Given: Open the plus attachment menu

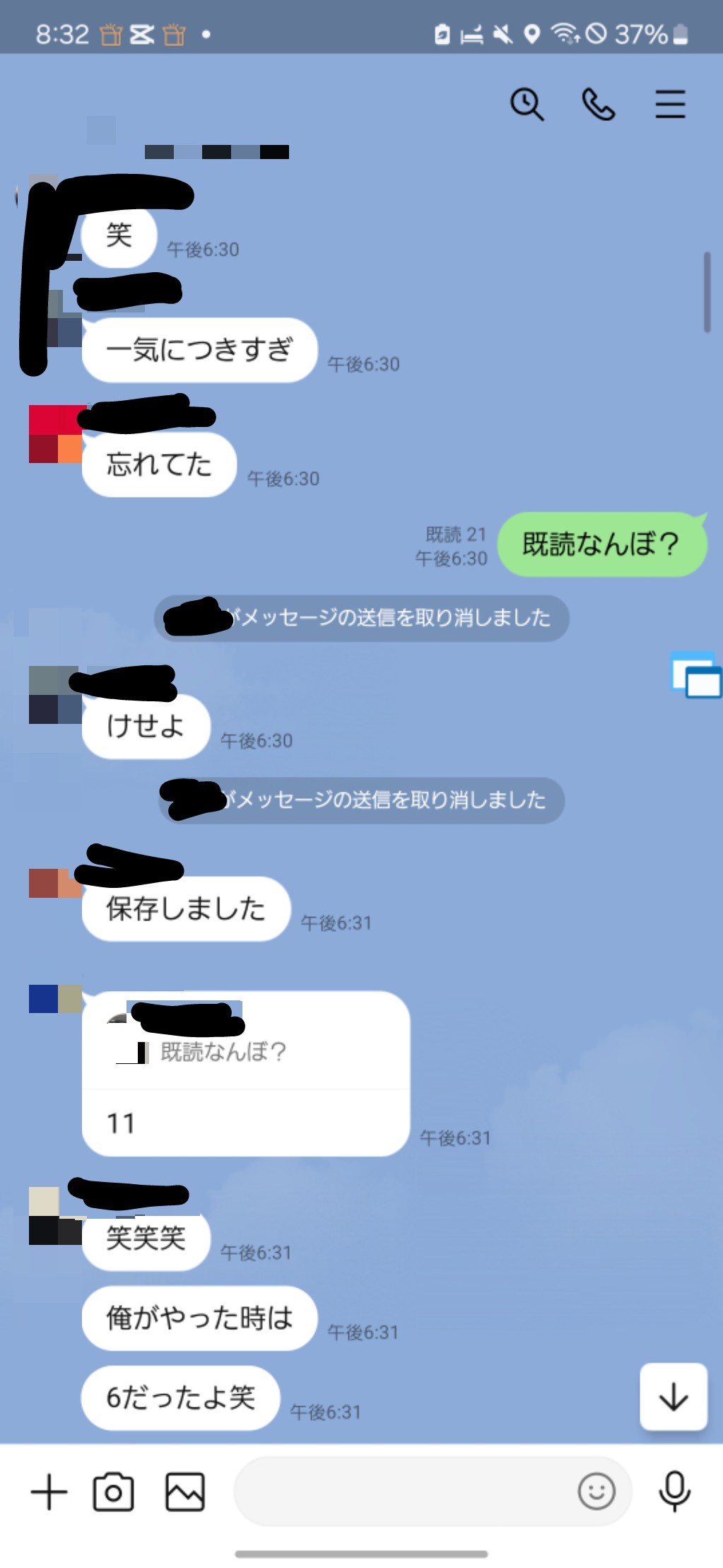Looking at the screenshot, I should click(49, 1492).
